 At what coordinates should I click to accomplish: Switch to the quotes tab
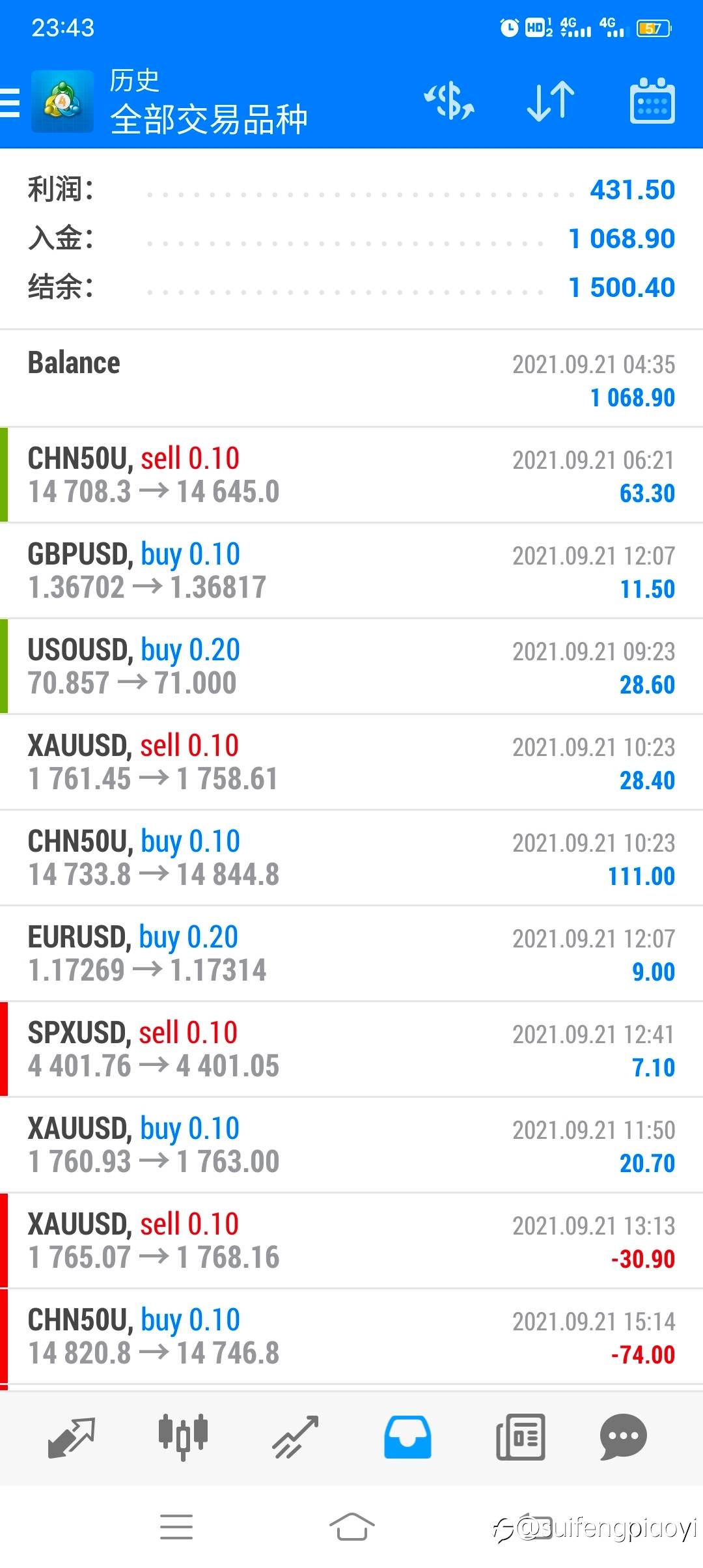point(72,1437)
